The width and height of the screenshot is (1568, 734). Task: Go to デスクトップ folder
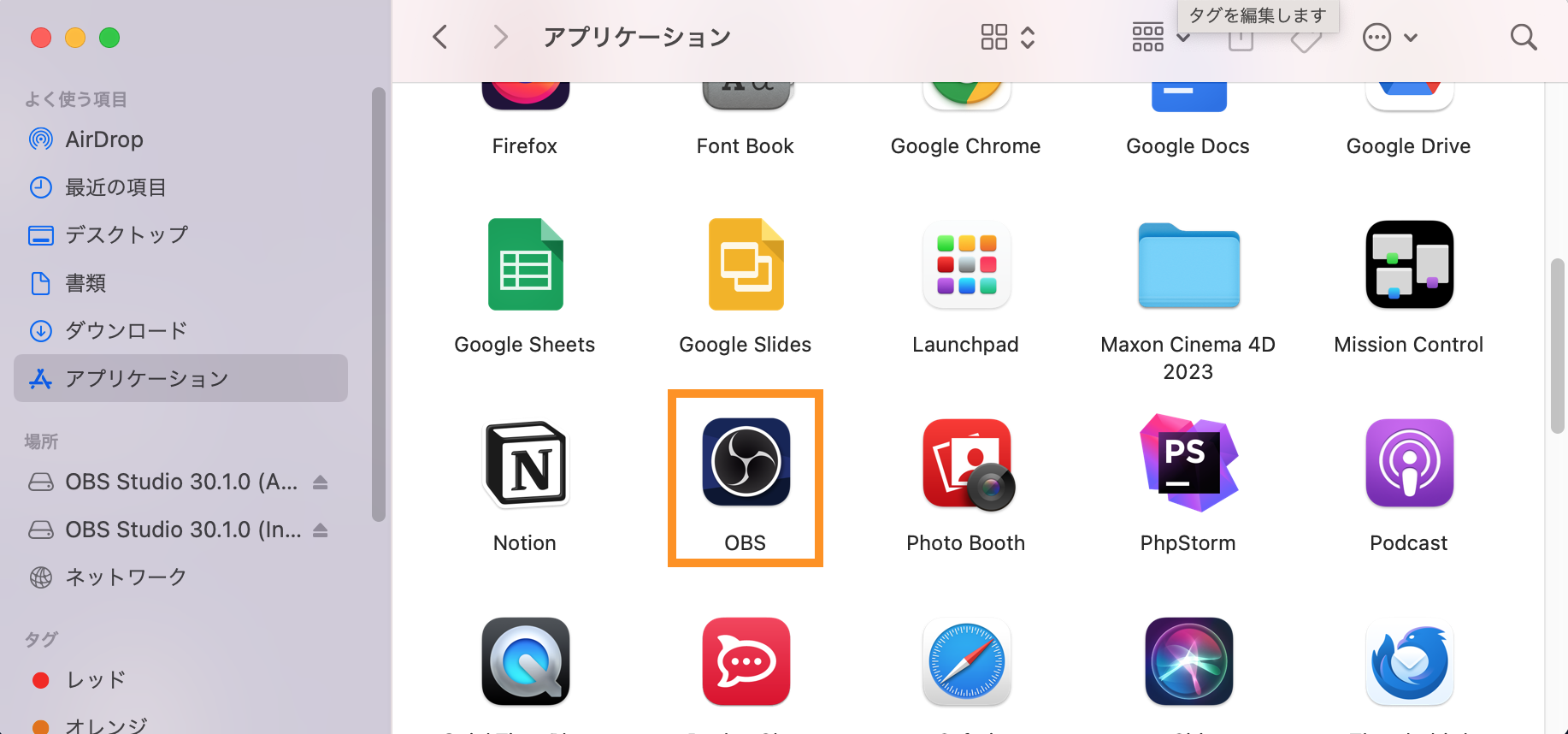[x=127, y=235]
